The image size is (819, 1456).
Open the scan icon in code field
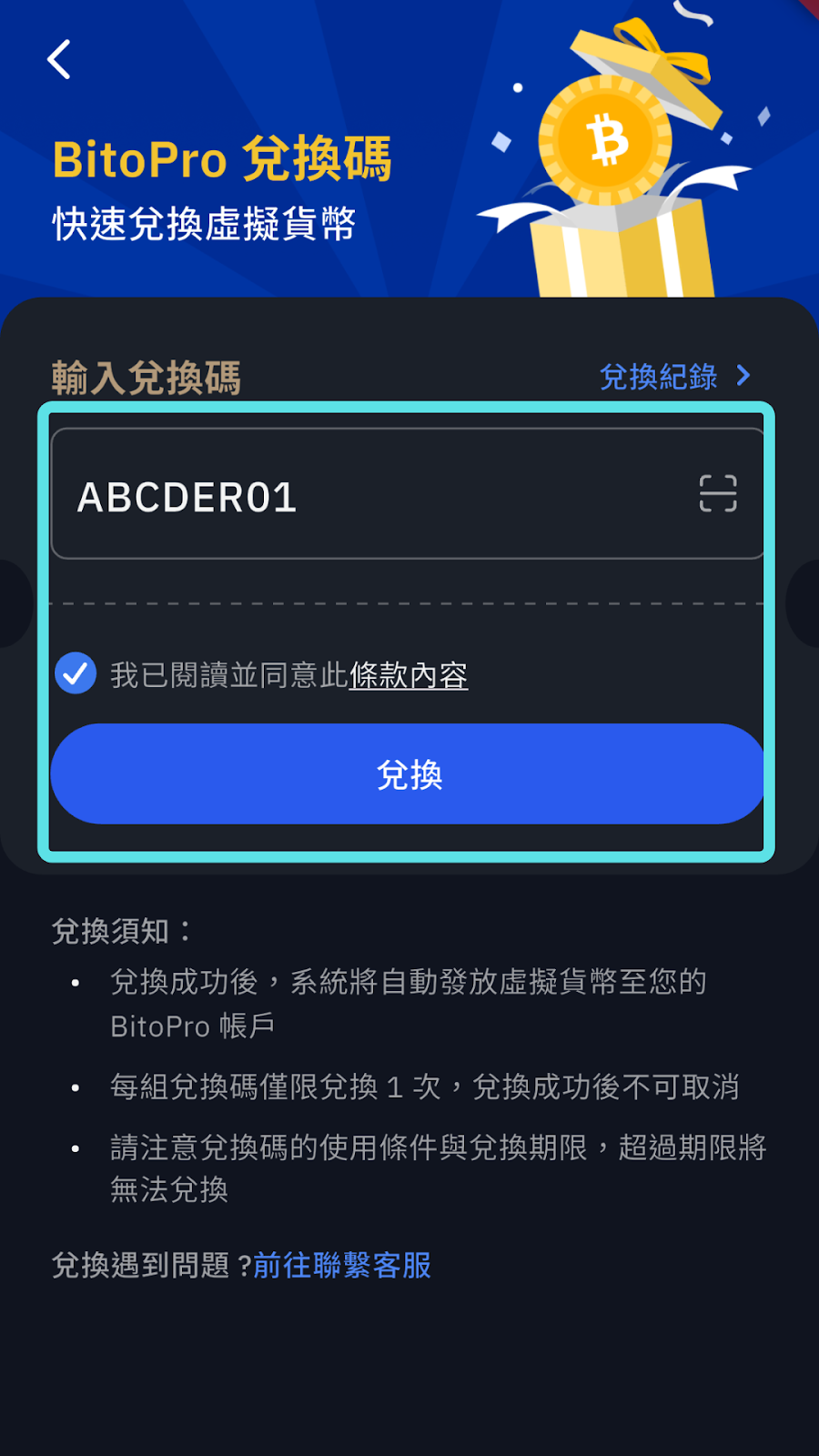(717, 494)
